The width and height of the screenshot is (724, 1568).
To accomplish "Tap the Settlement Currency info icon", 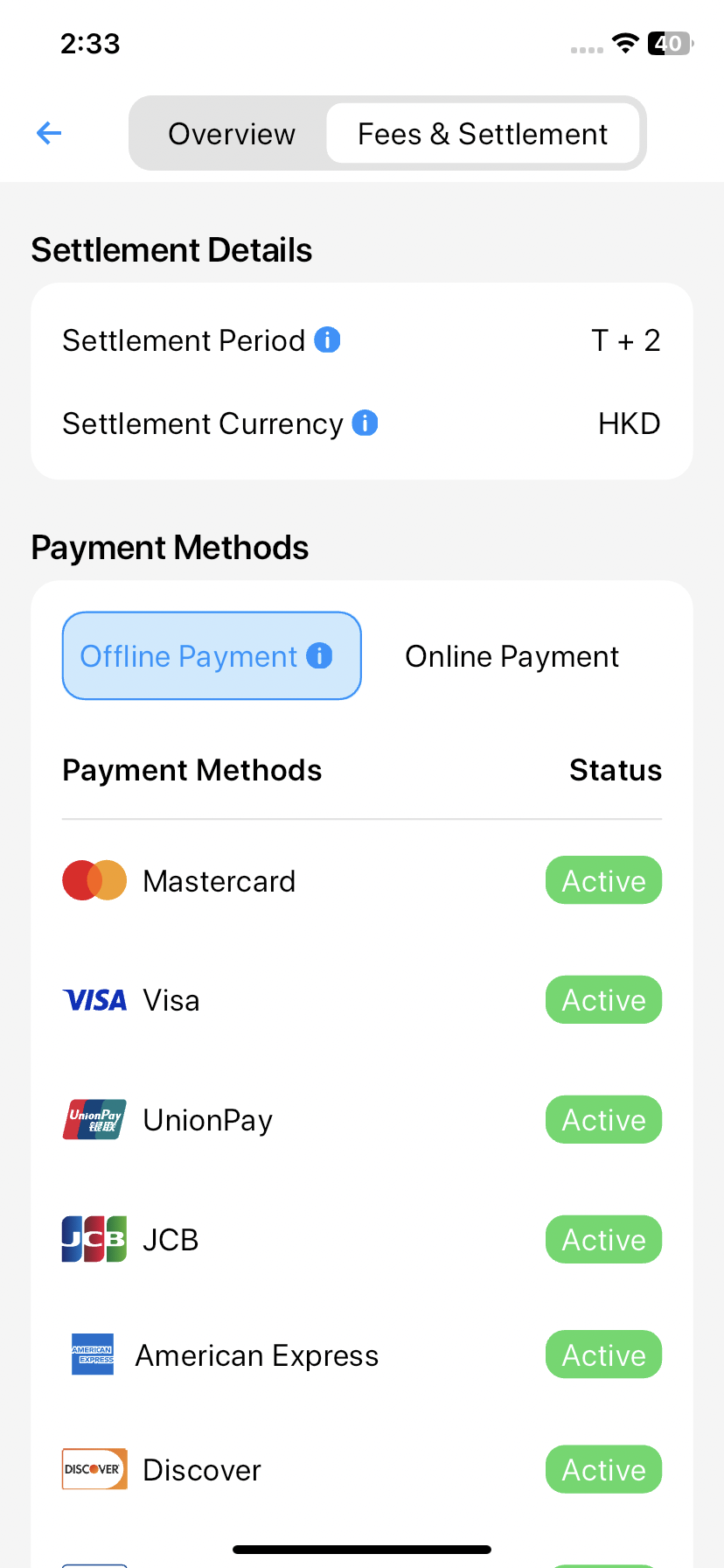I will (367, 422).
